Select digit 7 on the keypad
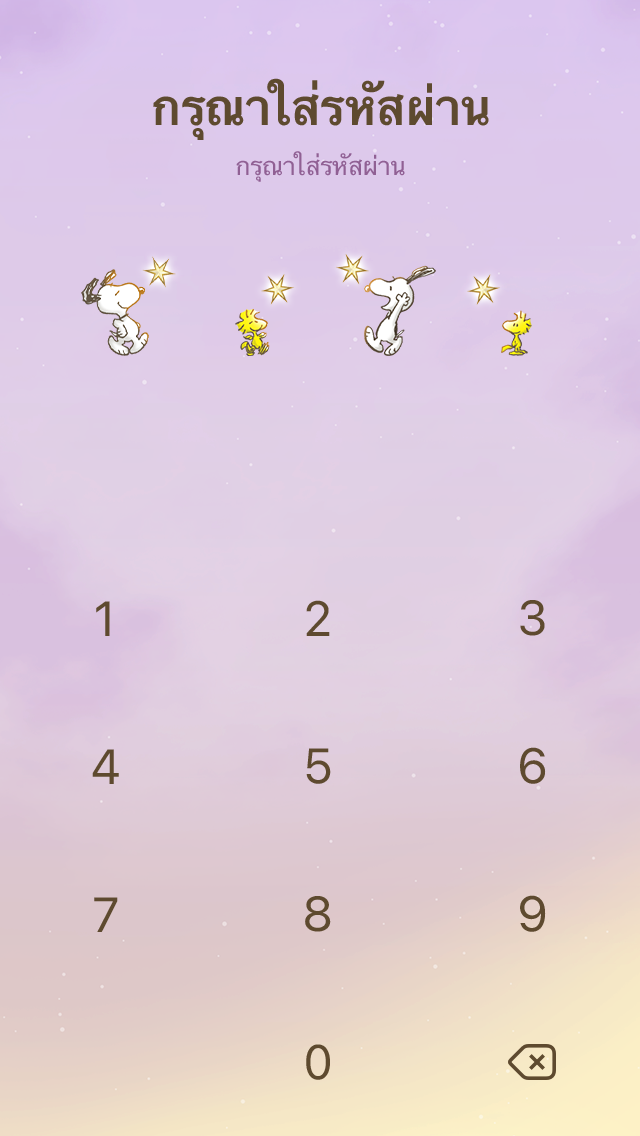 click(x=105, y=915)
